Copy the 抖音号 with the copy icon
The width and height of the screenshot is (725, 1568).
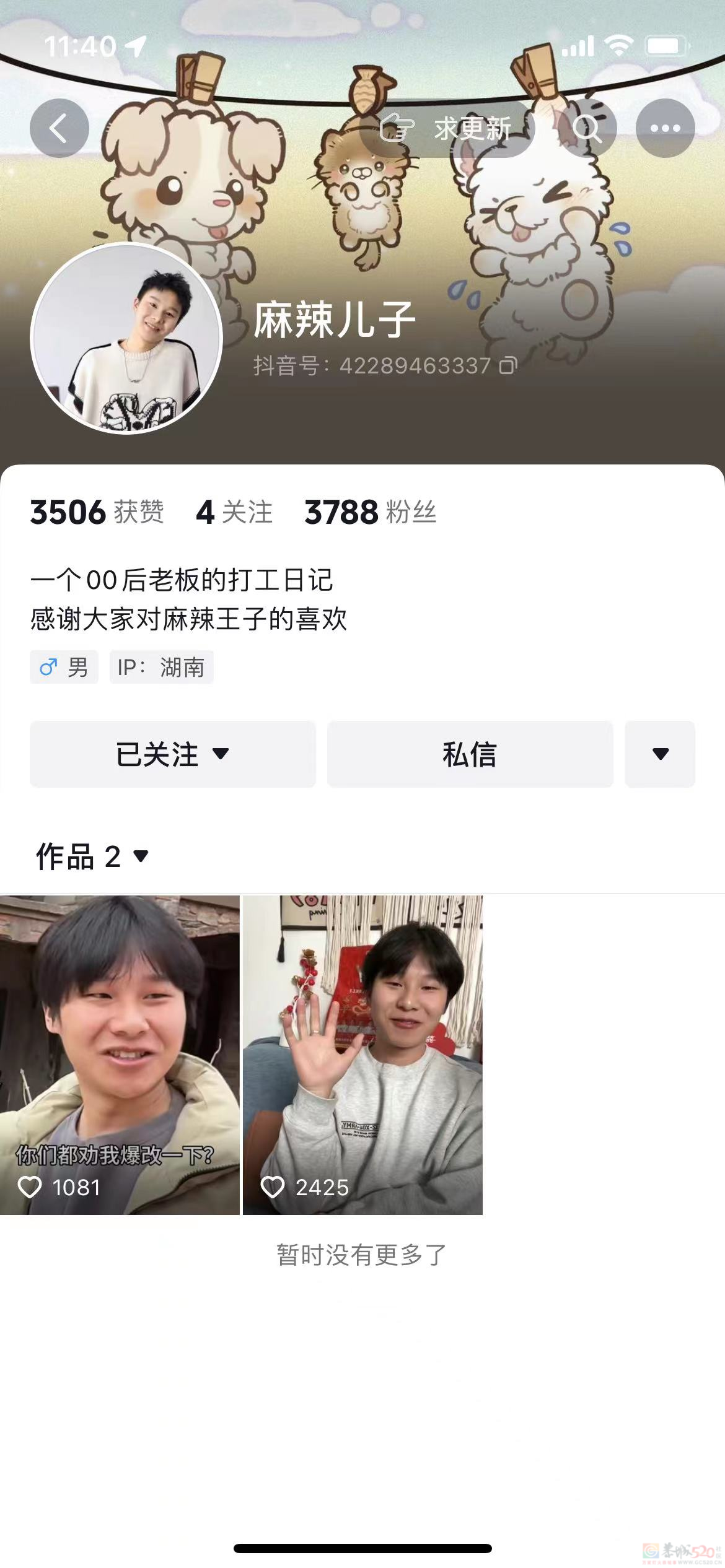pos(507,365)
